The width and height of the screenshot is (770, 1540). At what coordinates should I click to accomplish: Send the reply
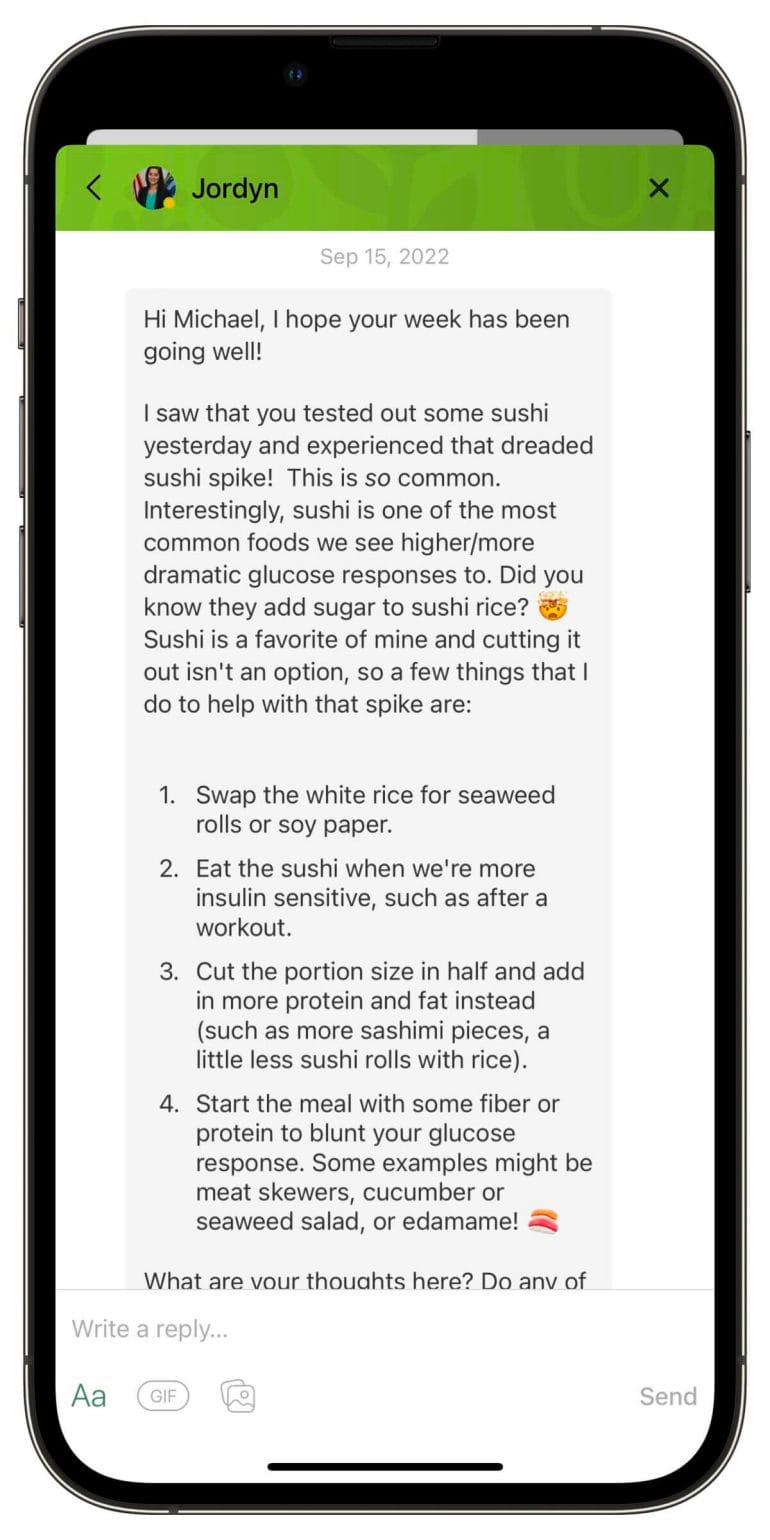pos(668,1396)
